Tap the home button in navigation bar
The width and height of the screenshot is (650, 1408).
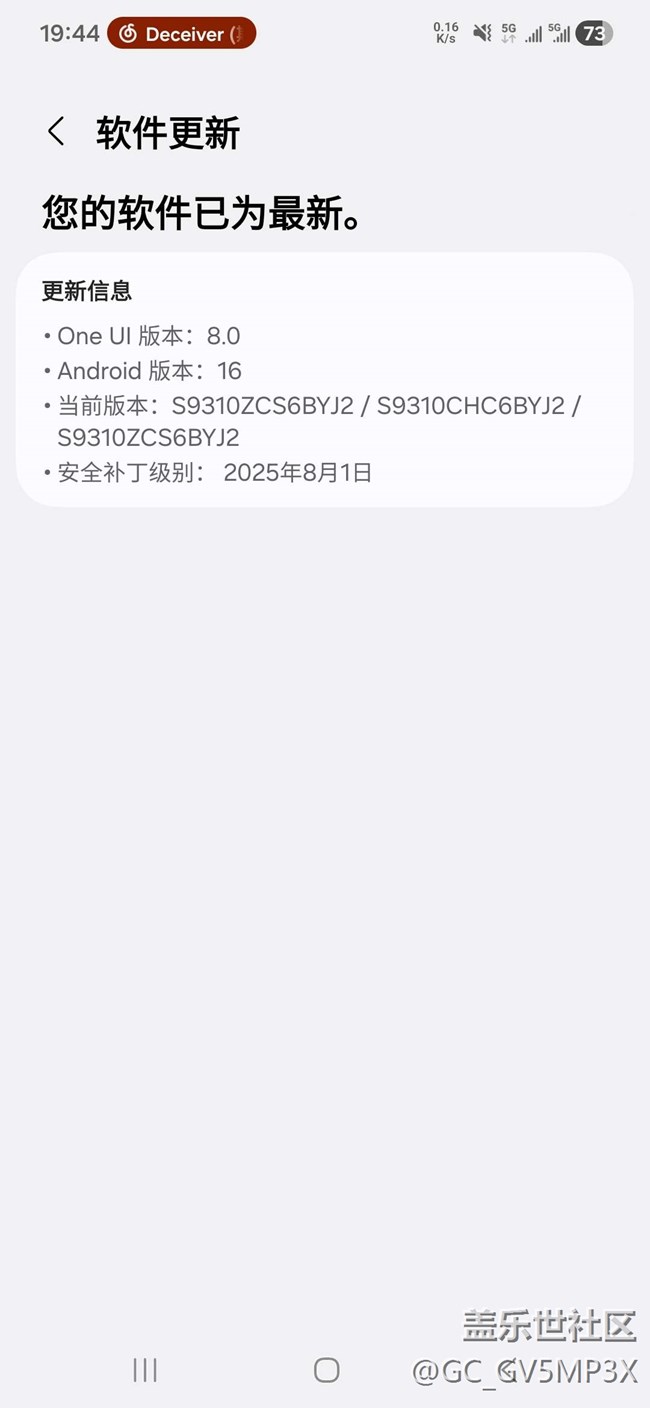coord(326,1370)
